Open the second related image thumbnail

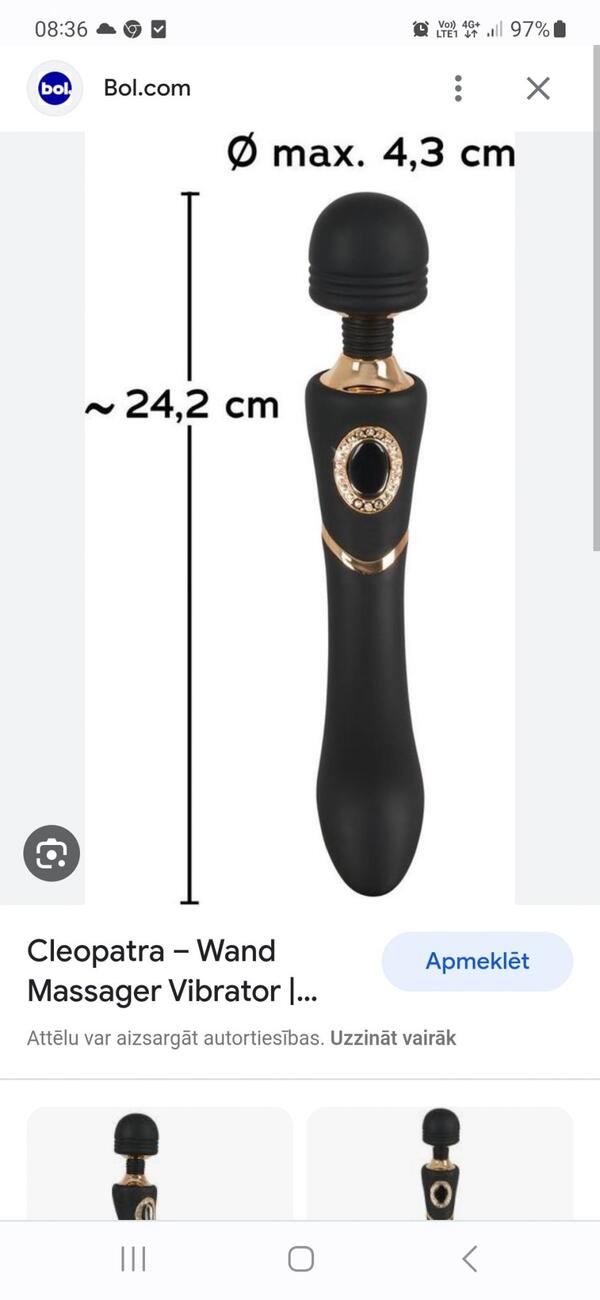440,1163
